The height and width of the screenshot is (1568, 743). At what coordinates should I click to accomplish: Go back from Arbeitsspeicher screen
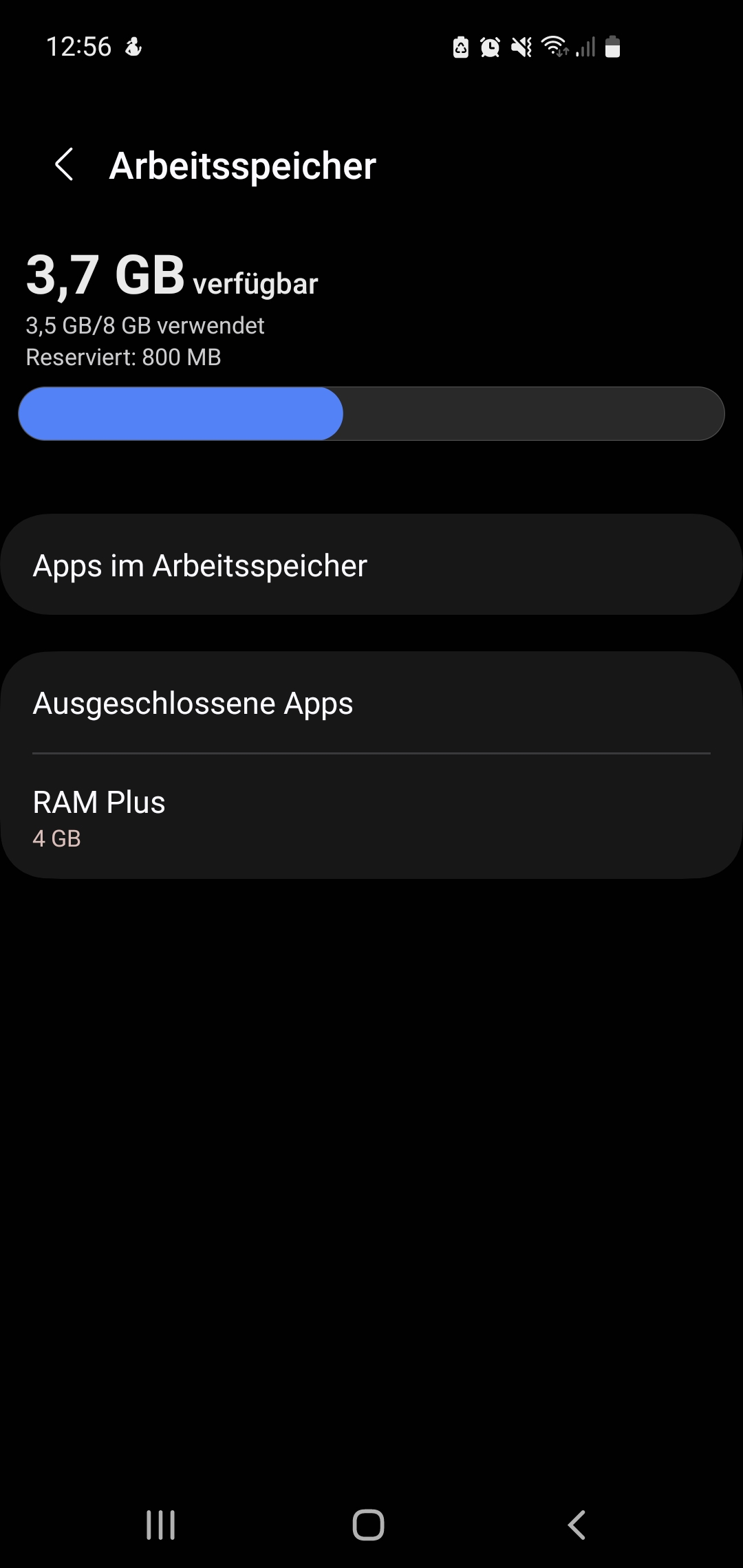pyautogui.click(x=64, y=165)
